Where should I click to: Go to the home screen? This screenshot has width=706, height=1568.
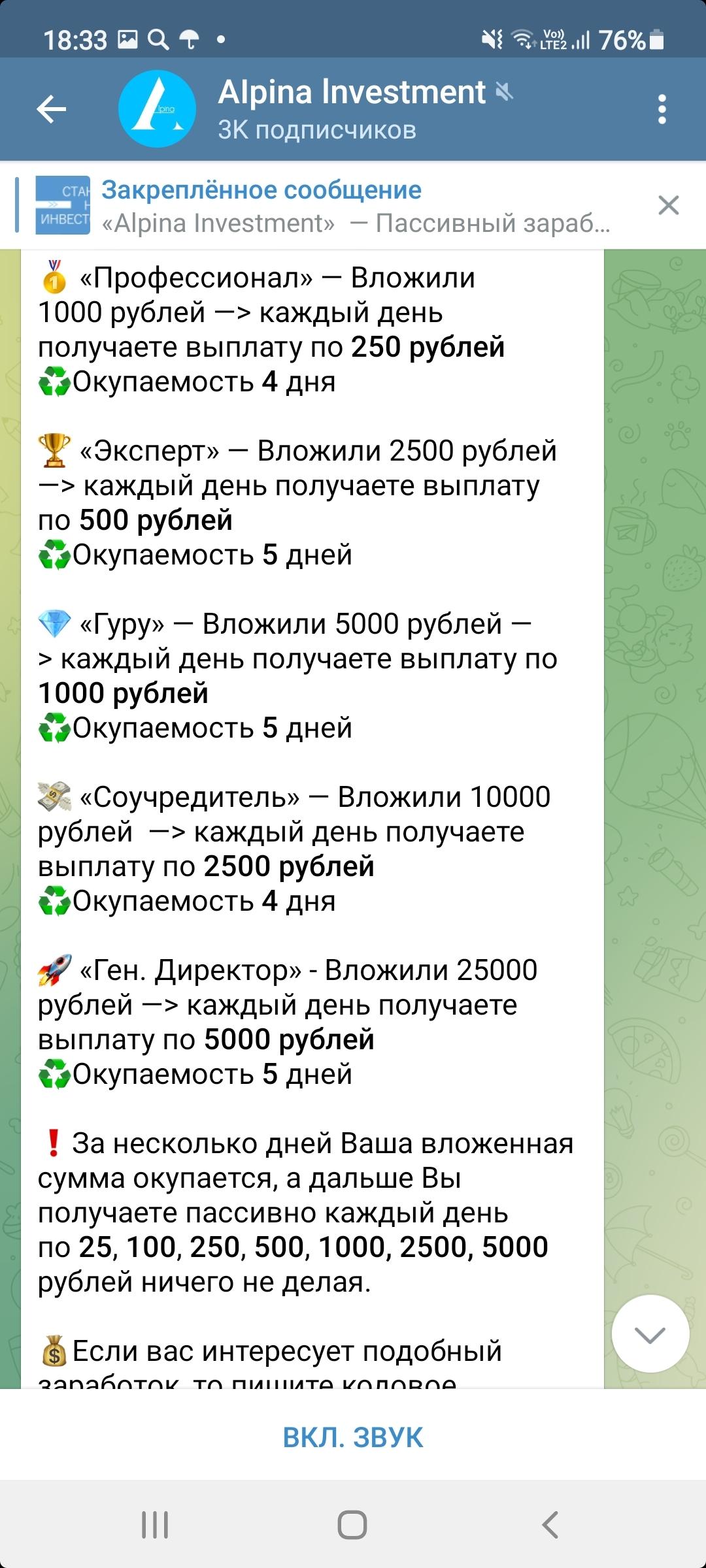tap(352, 1526)
